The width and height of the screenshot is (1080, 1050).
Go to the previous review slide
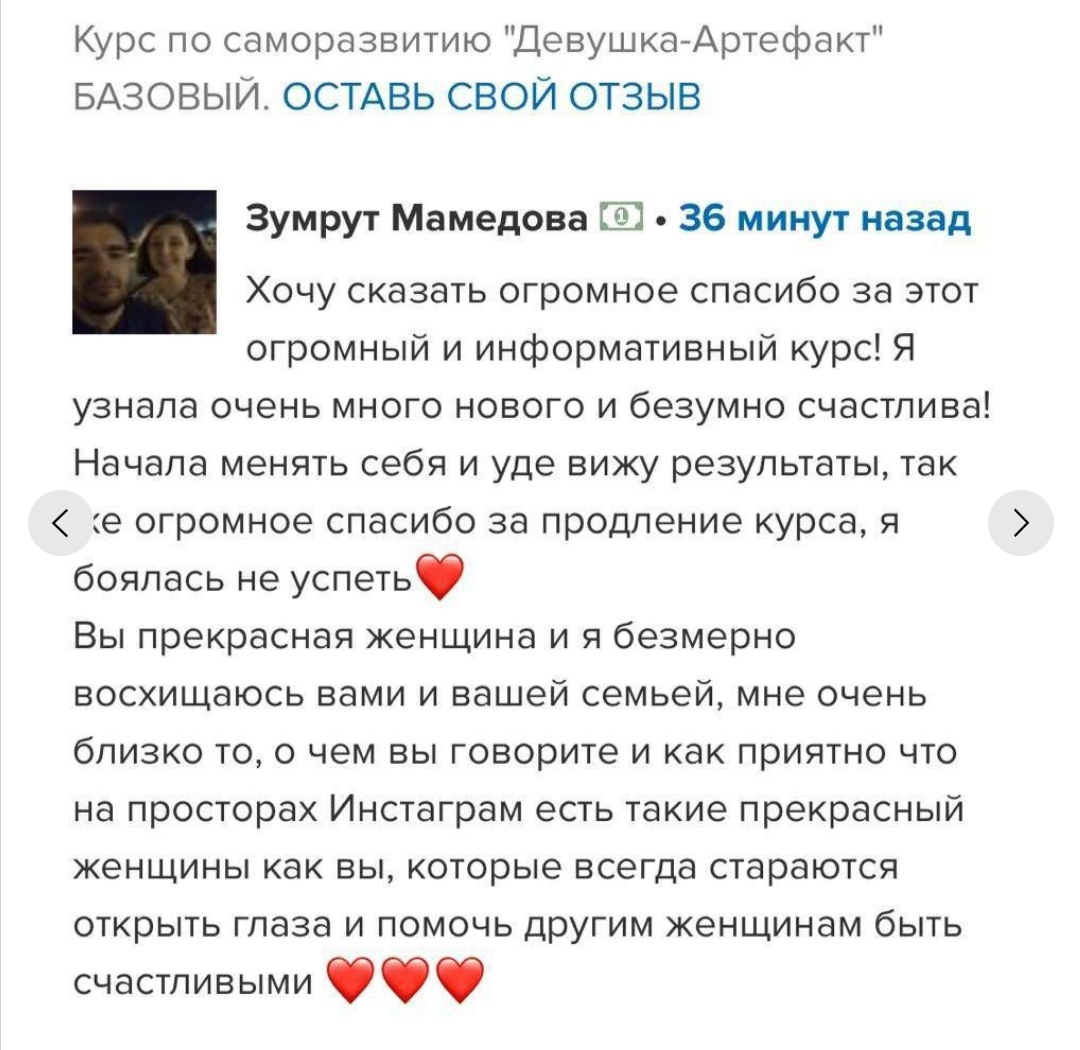click(x=60, y=522)
